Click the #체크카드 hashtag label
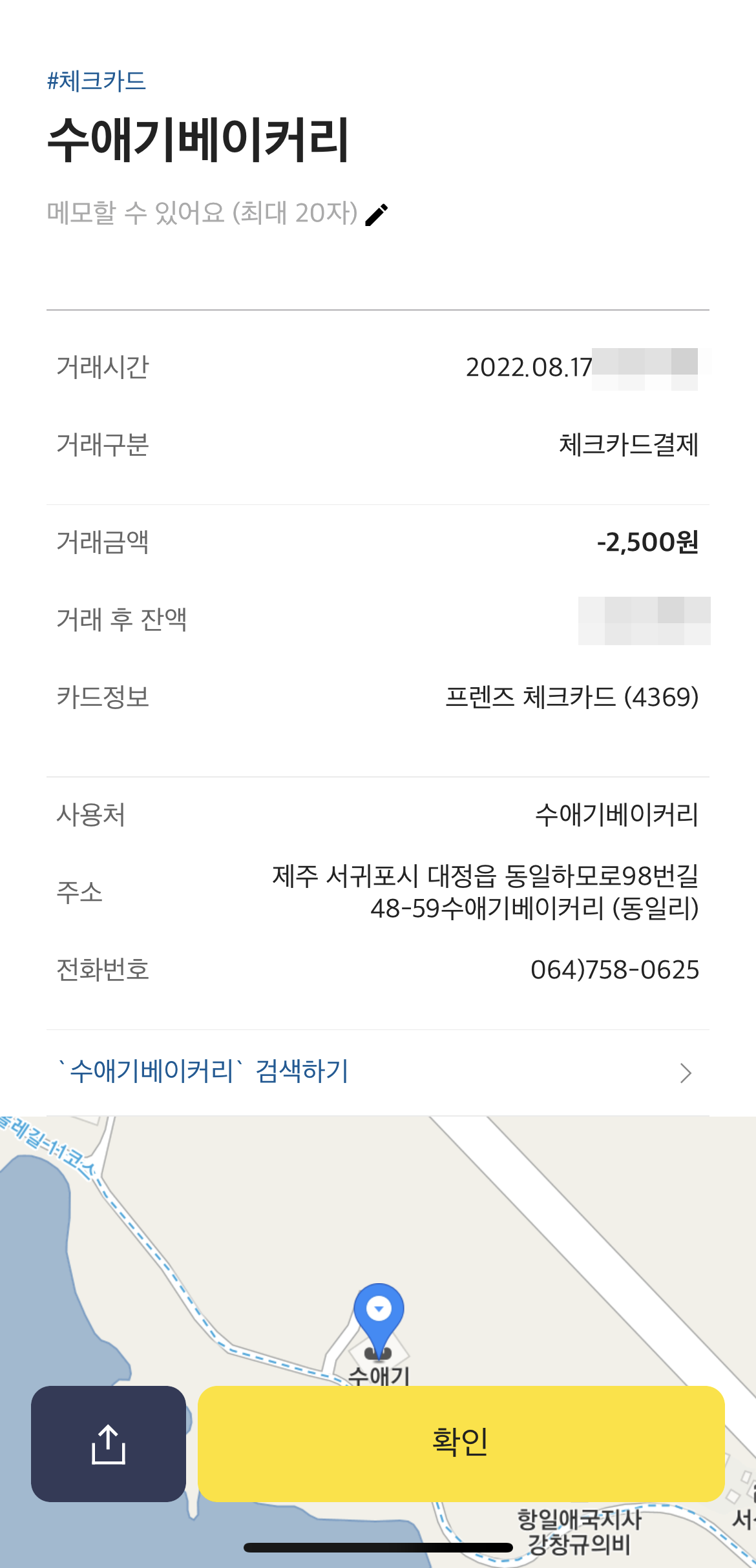 [96, 80]
